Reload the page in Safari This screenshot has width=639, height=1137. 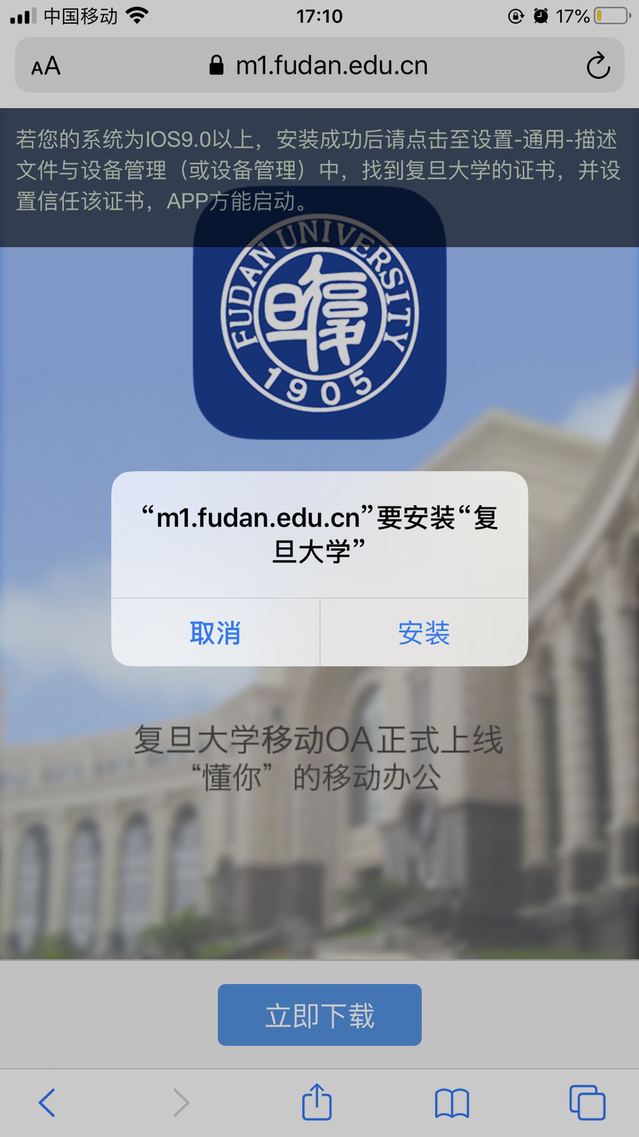coord(597,67)
